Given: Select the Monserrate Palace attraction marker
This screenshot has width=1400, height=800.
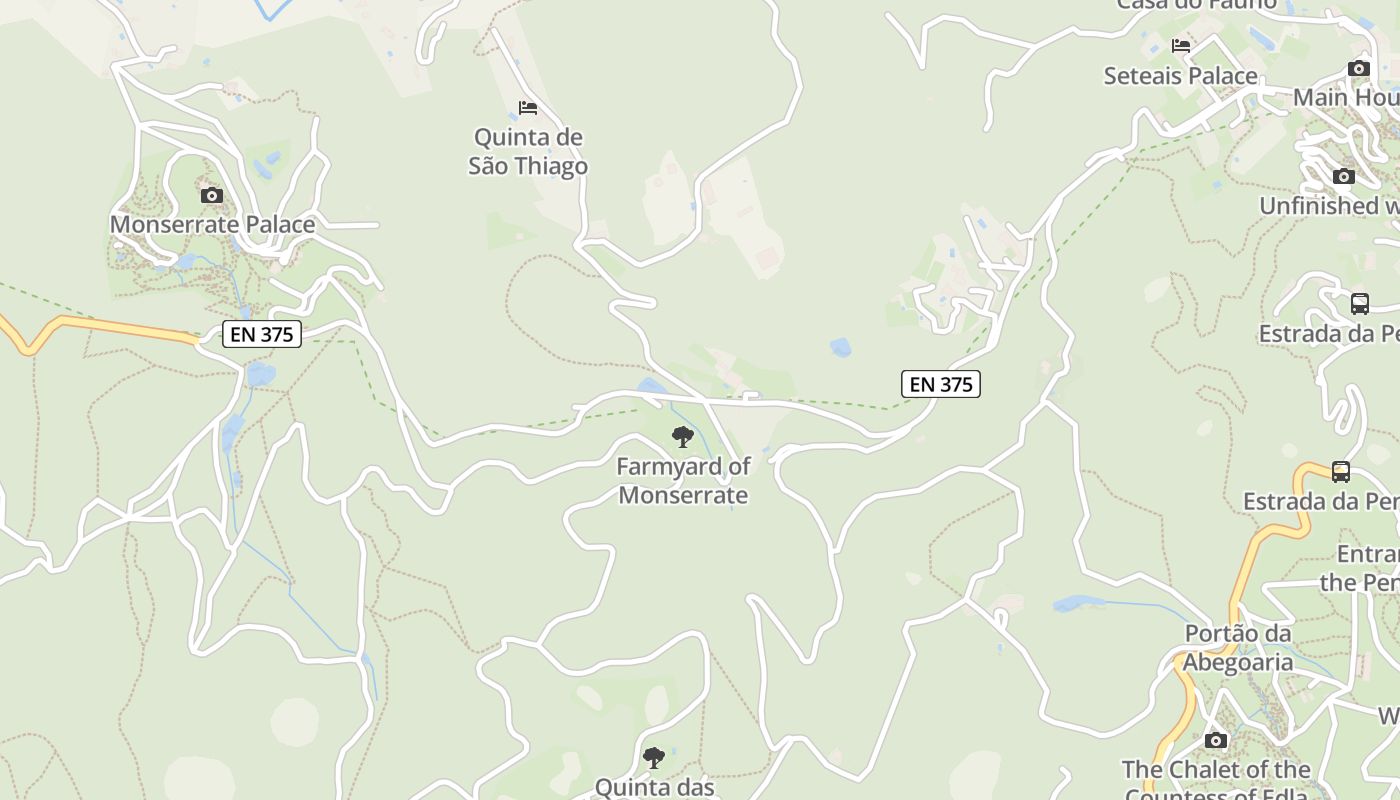Looking at the screenshot, I should 212,196.
